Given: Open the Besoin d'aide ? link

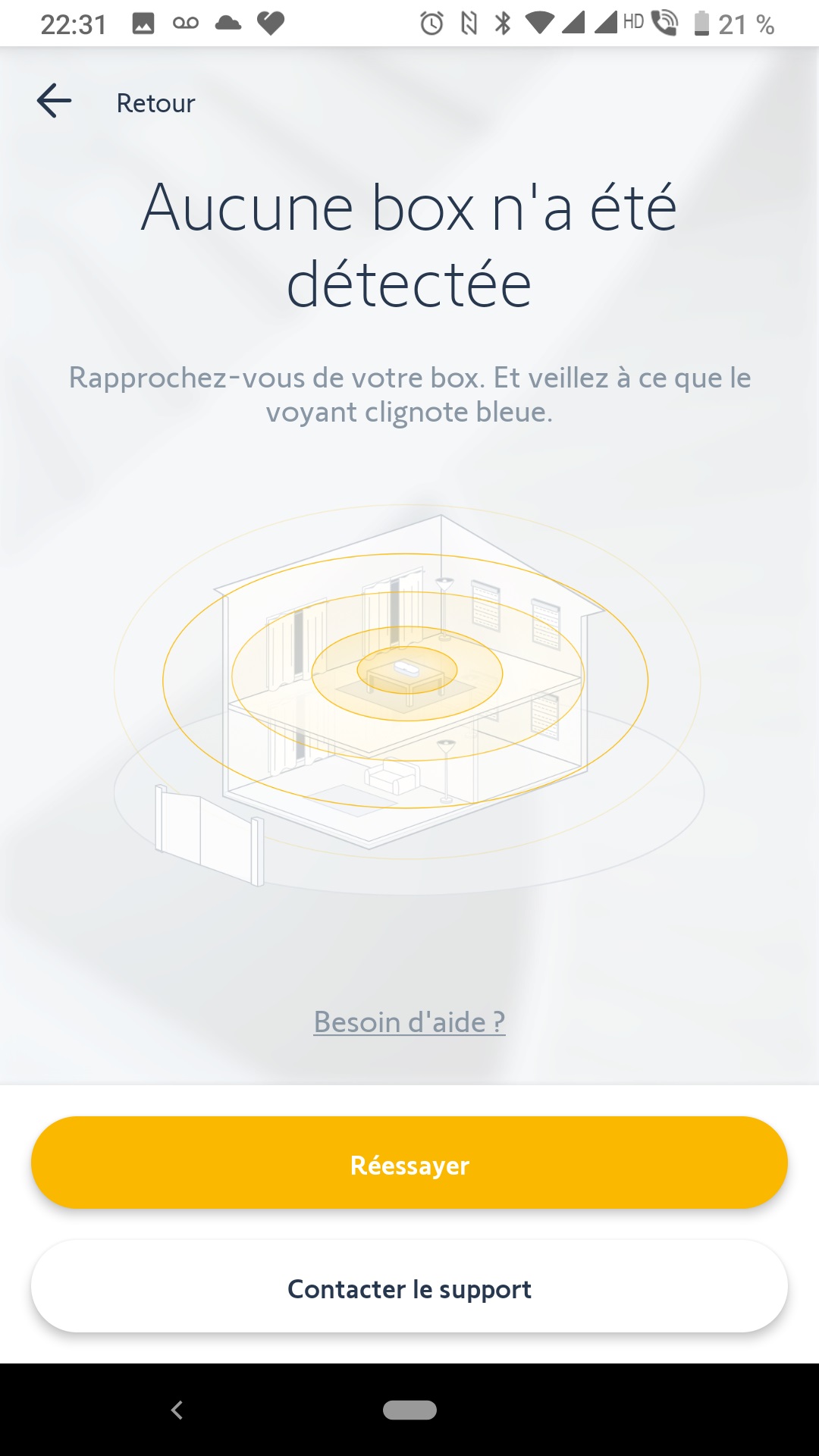Looking at the screenshot, I should 409,1021.
